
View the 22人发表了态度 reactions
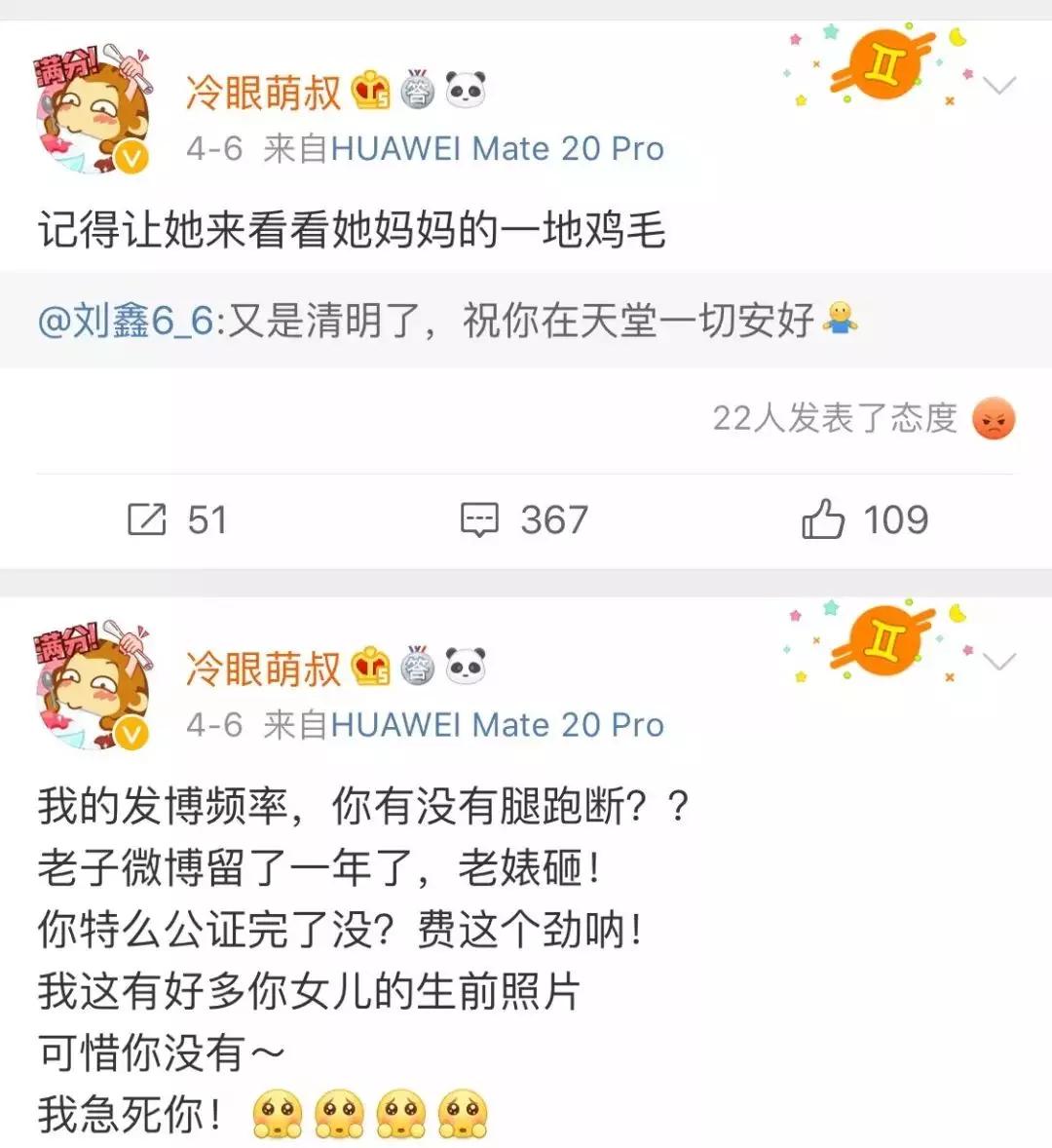coord(835,418)
